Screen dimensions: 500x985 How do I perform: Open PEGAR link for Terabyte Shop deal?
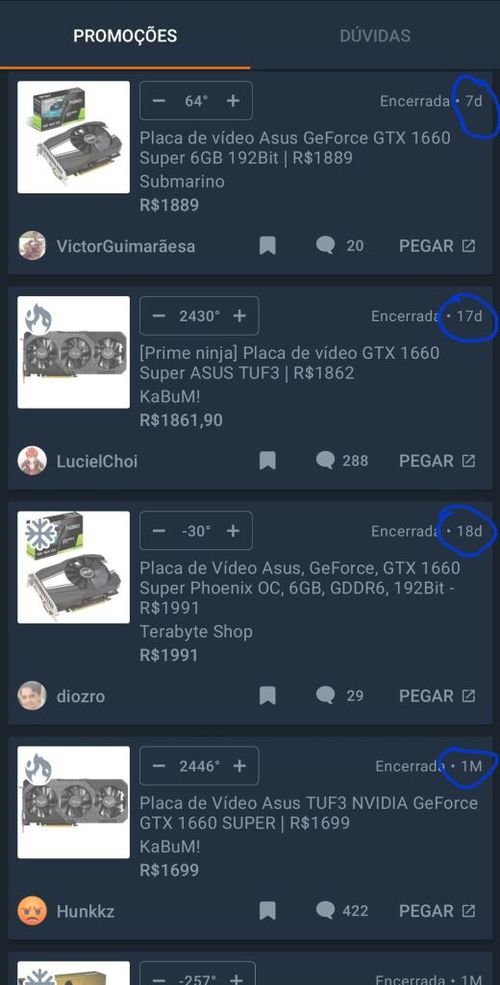click(x=437, y=695)
